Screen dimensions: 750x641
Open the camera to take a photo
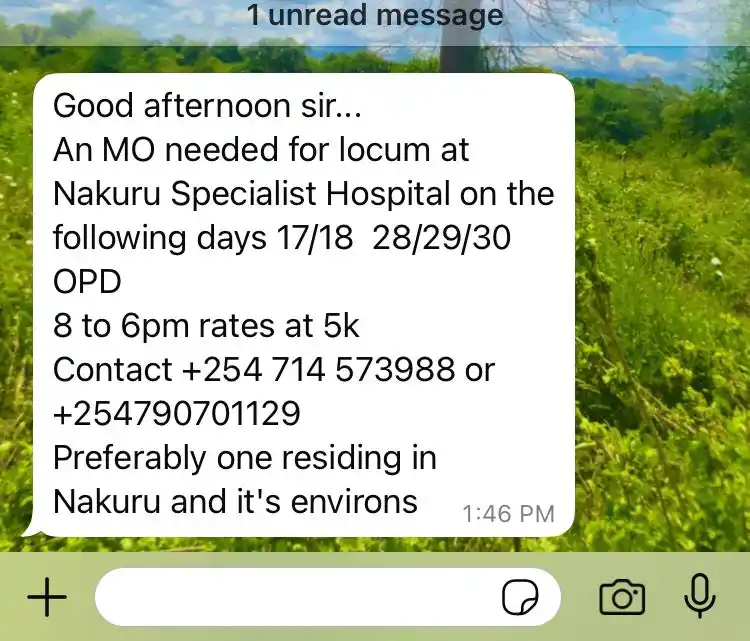coord(621,598)
